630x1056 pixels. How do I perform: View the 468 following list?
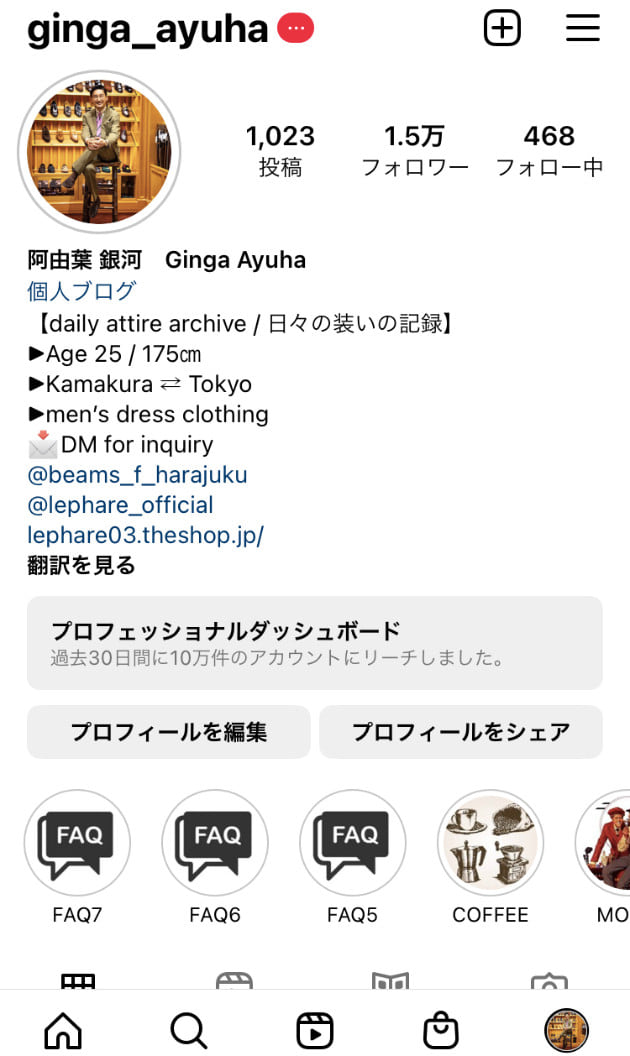pyautogui.click(x=549, y=150)
